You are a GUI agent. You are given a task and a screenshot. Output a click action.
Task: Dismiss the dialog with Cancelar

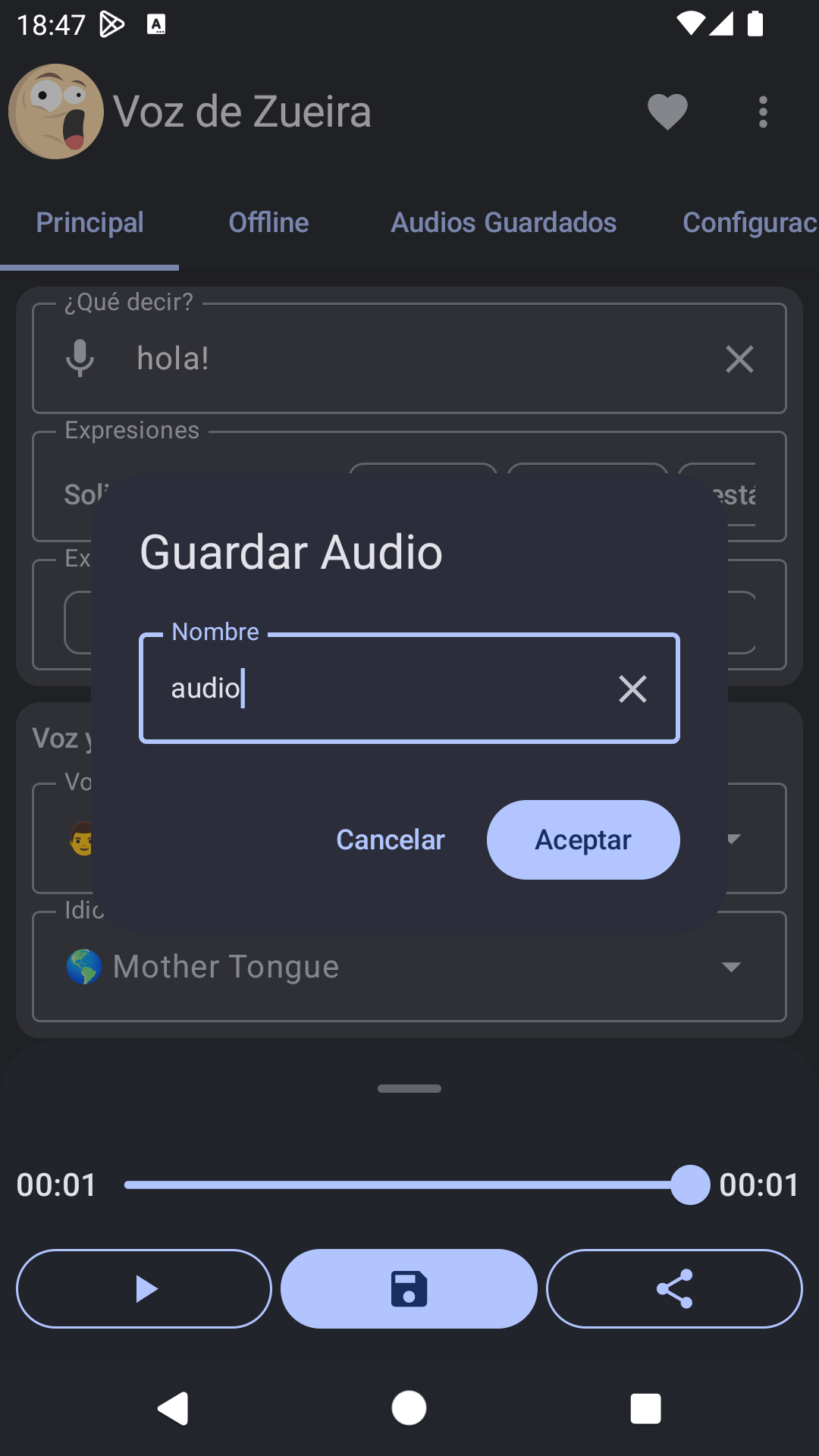[x=390, y=839]
